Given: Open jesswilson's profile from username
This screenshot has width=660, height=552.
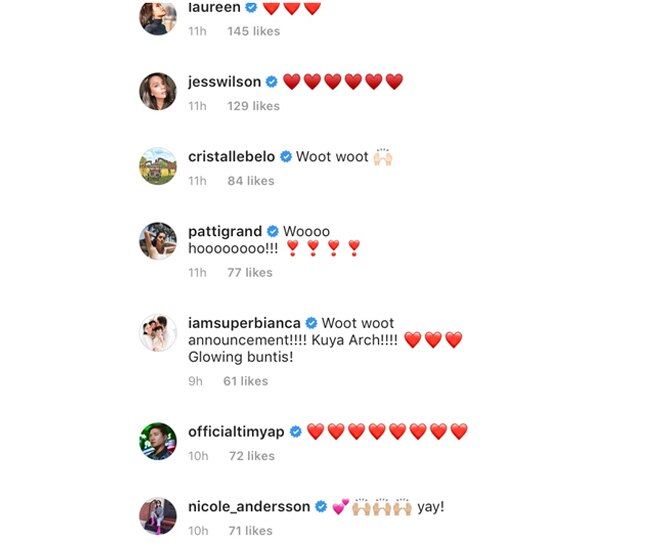Looking at the screenshot, I should 224,82.
